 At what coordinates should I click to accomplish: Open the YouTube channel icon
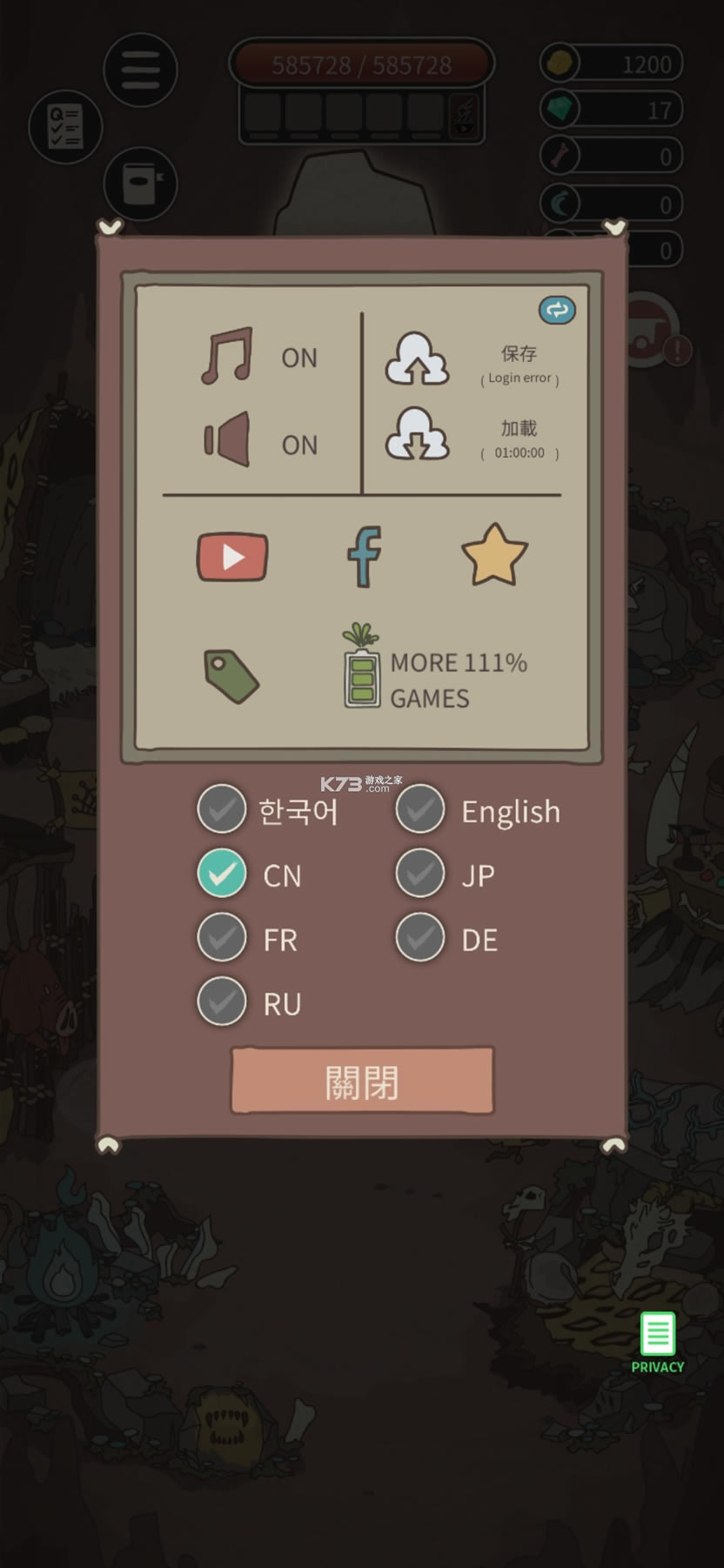click(232, 556)
